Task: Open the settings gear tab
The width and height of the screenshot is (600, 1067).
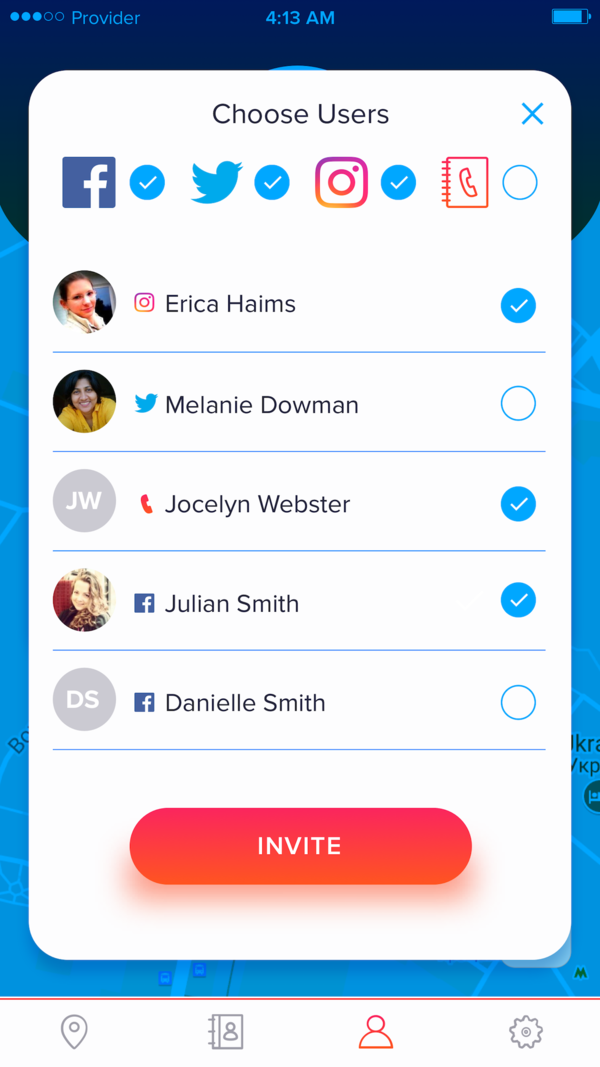Action: point(526,1032)
